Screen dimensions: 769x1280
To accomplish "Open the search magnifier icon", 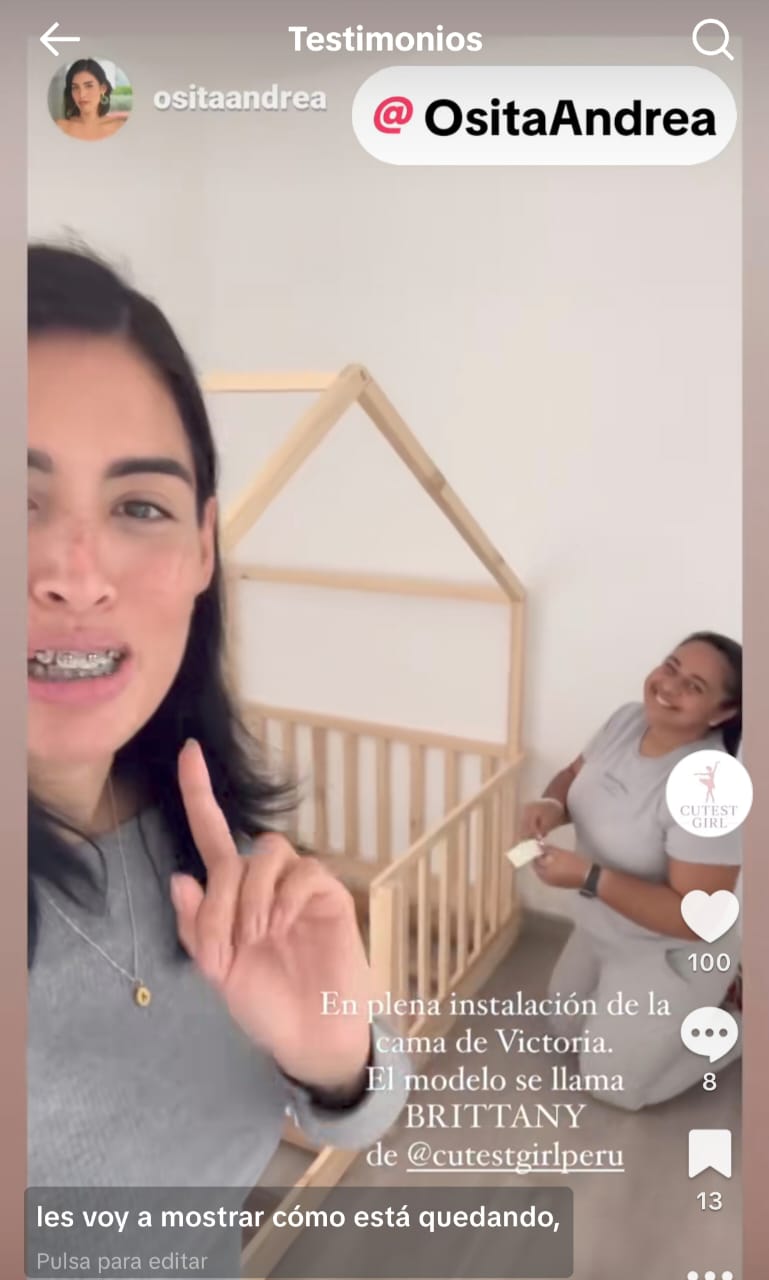I will (712, 40).
